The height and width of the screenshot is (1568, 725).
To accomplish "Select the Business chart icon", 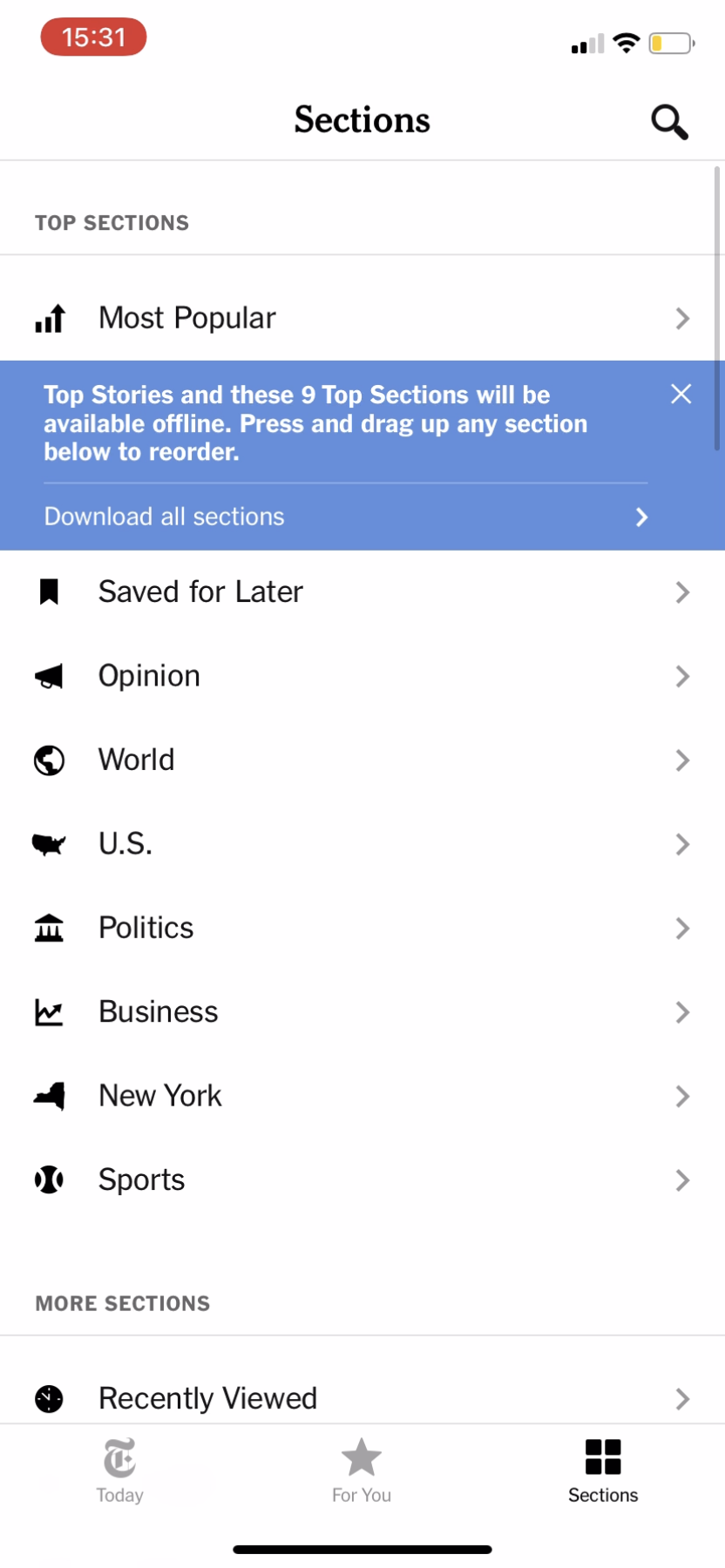I will [50, 1011].
